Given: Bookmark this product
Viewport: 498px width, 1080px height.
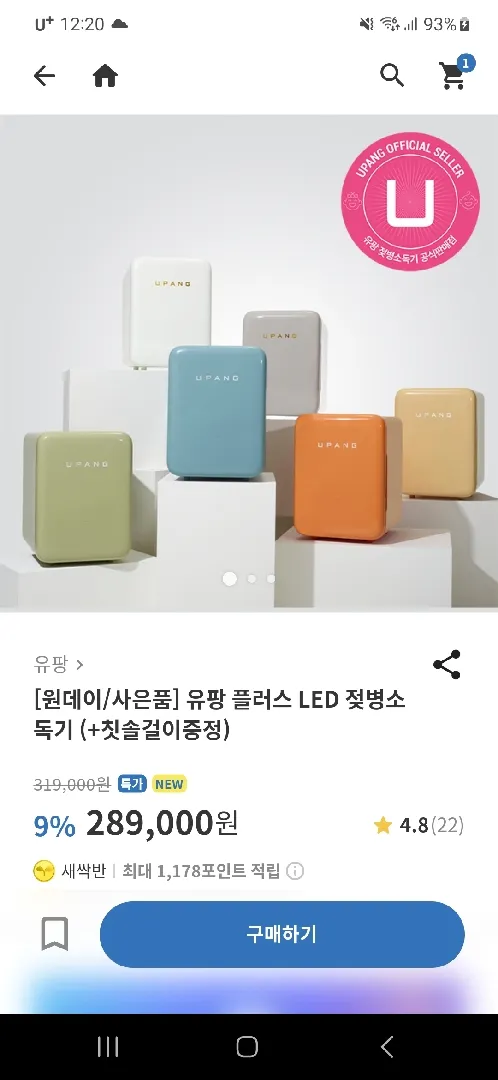Looking at the screenshot, I should (54, 934).
